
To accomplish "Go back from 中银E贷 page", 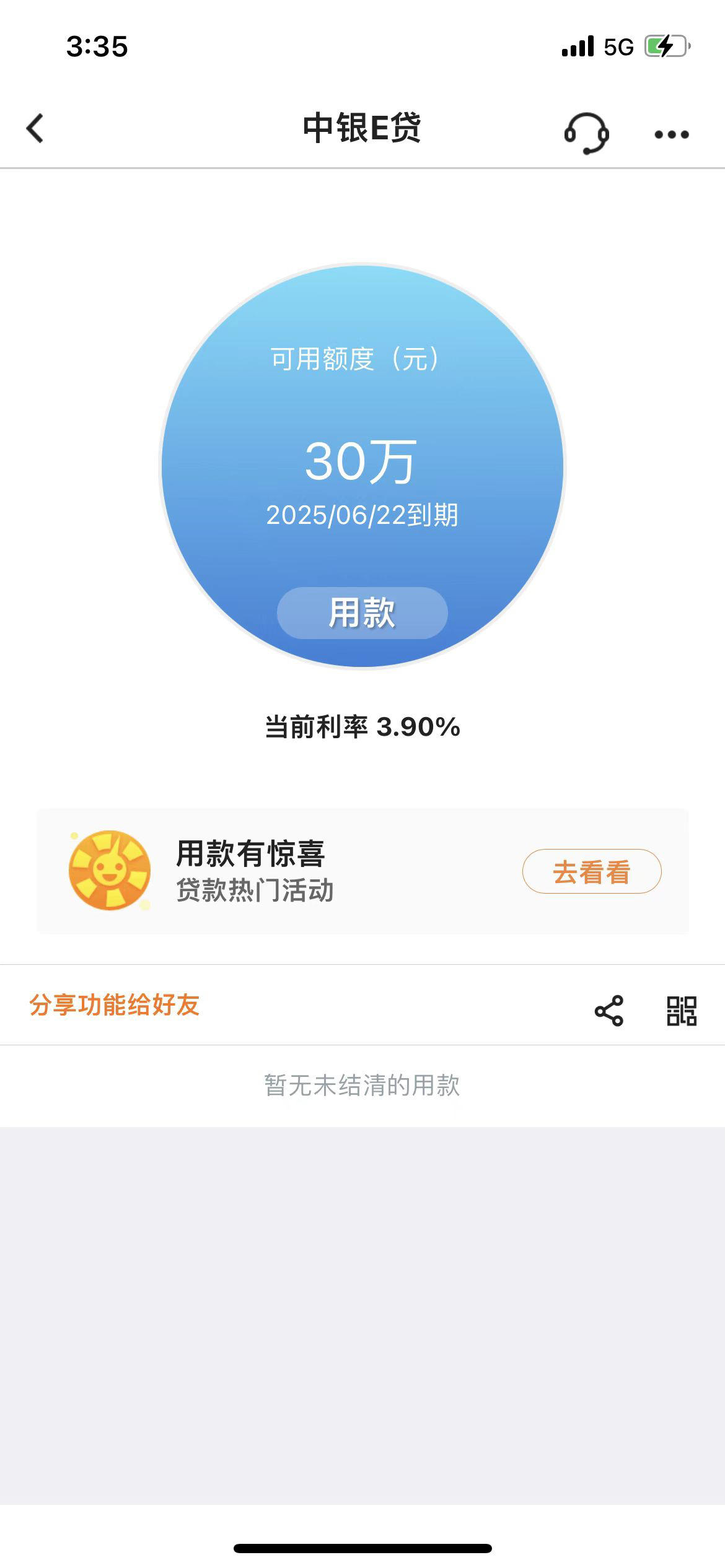I will click(35, 129).
